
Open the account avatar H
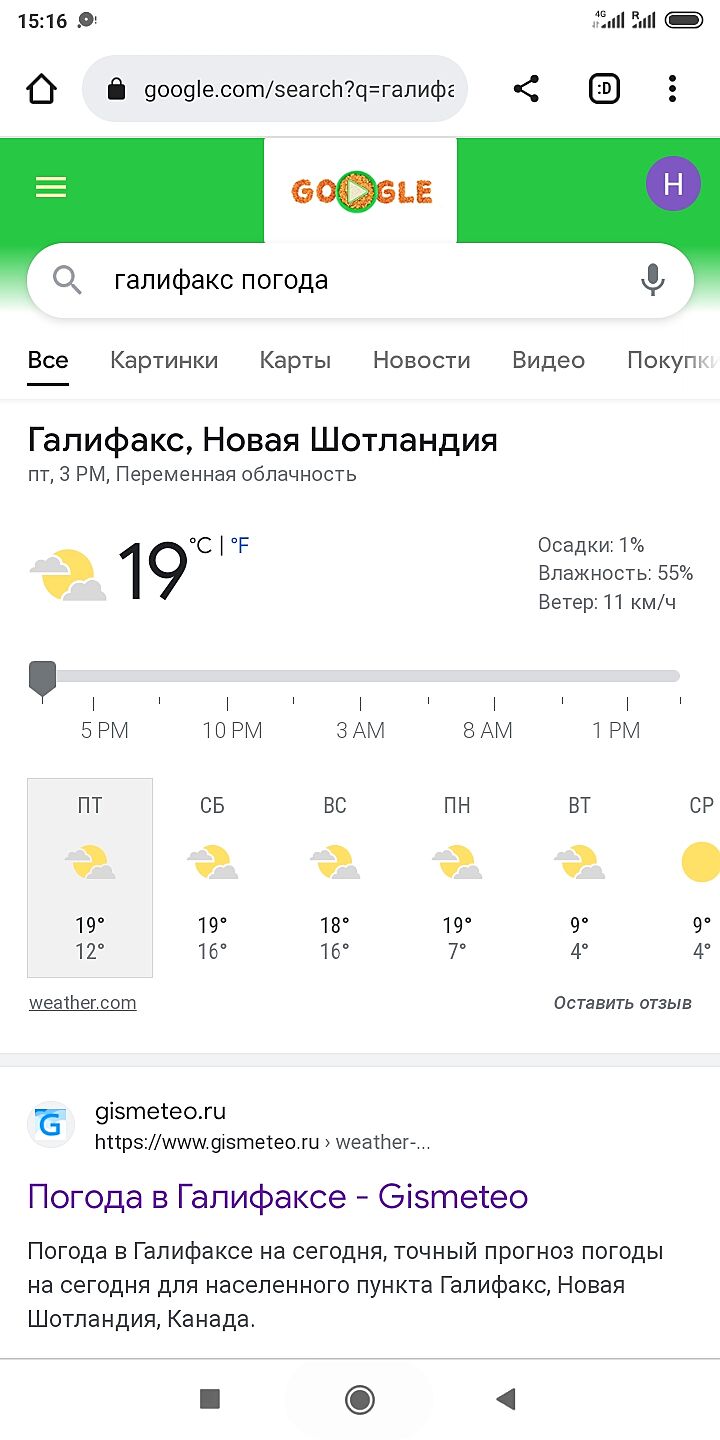tap(673, 184)
